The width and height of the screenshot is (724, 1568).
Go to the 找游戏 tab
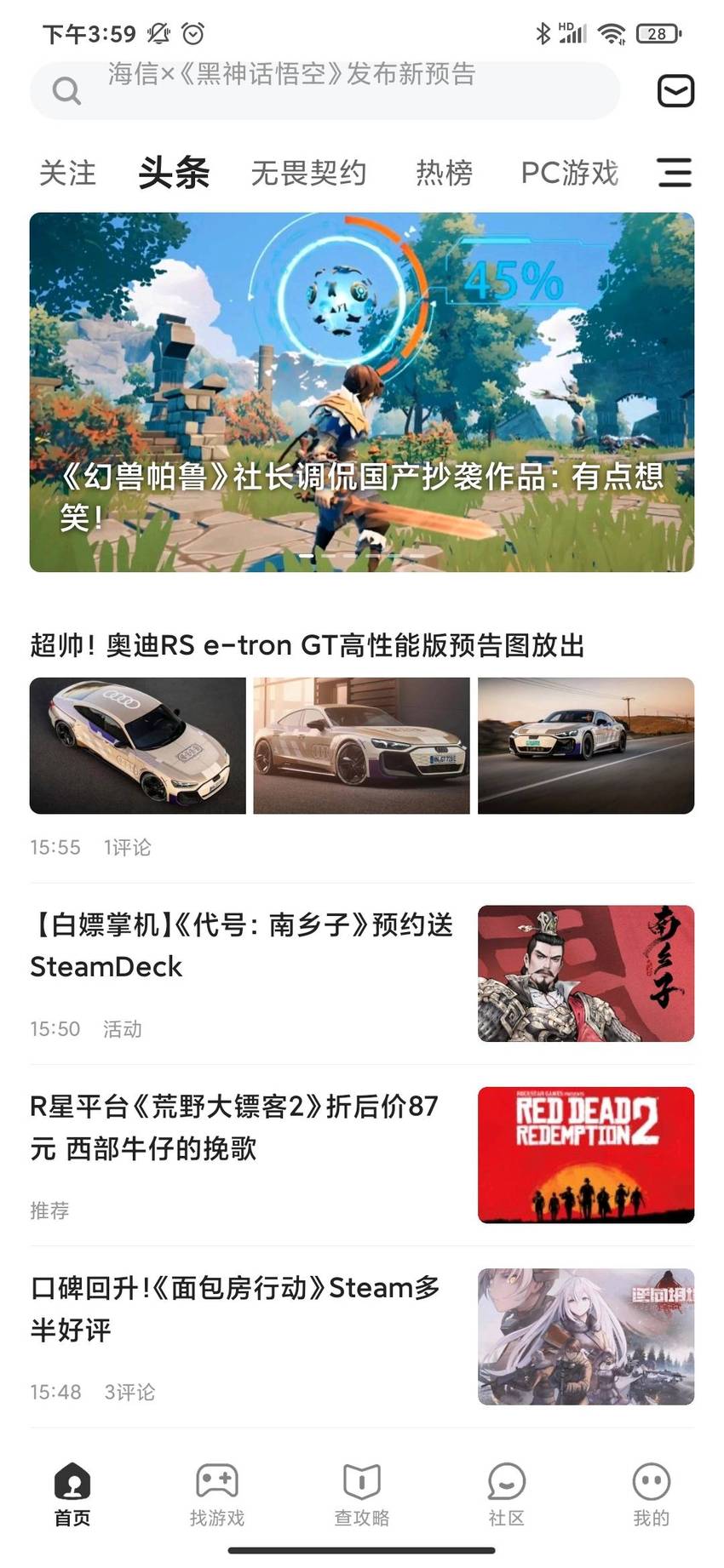click(216, 1494)
